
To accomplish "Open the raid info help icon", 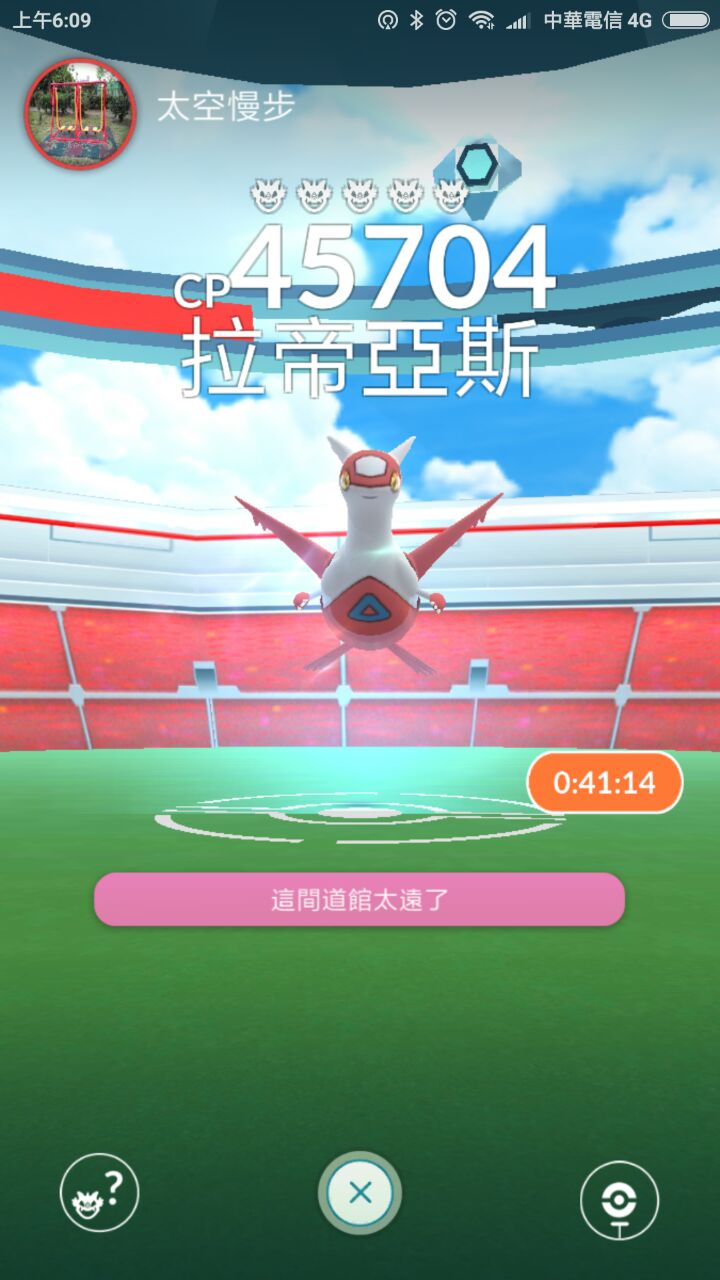I will (x=99, y=1192).
